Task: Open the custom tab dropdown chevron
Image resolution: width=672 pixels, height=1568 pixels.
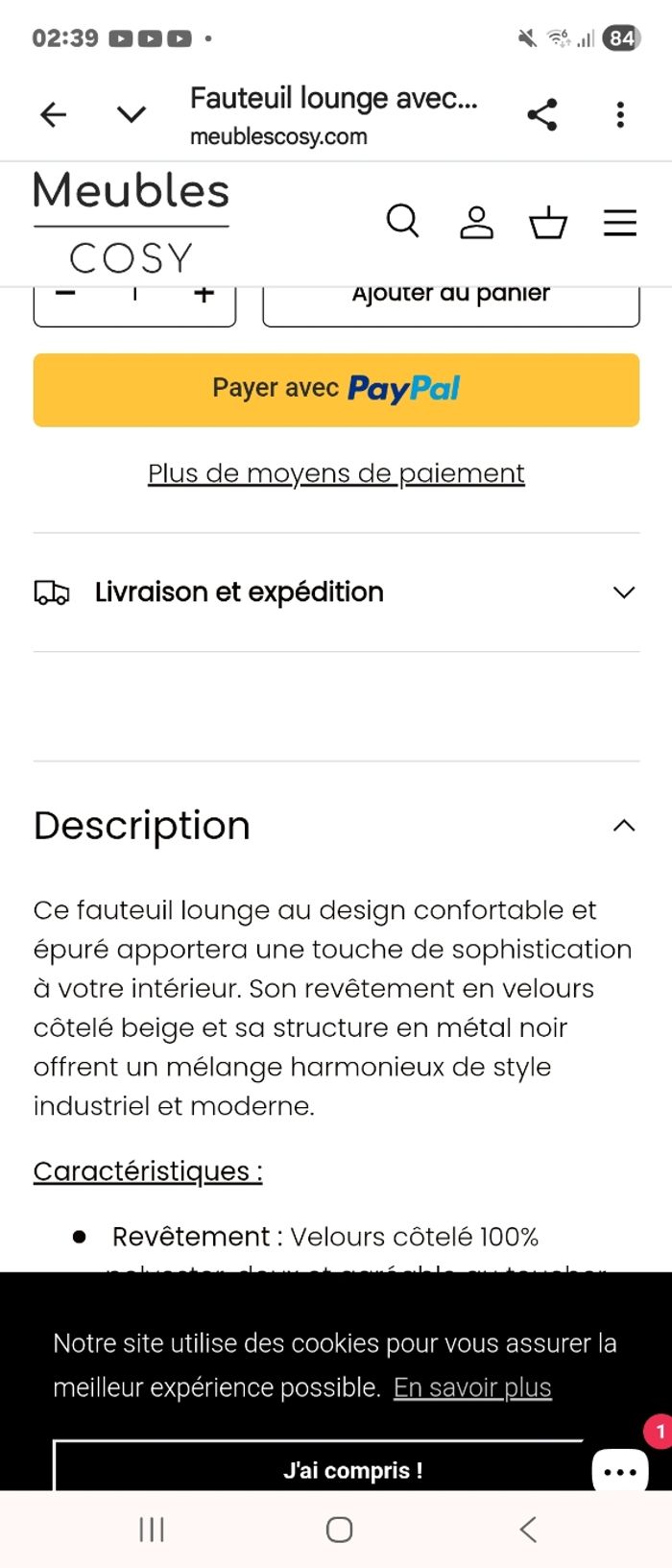Action: point(131,115)
